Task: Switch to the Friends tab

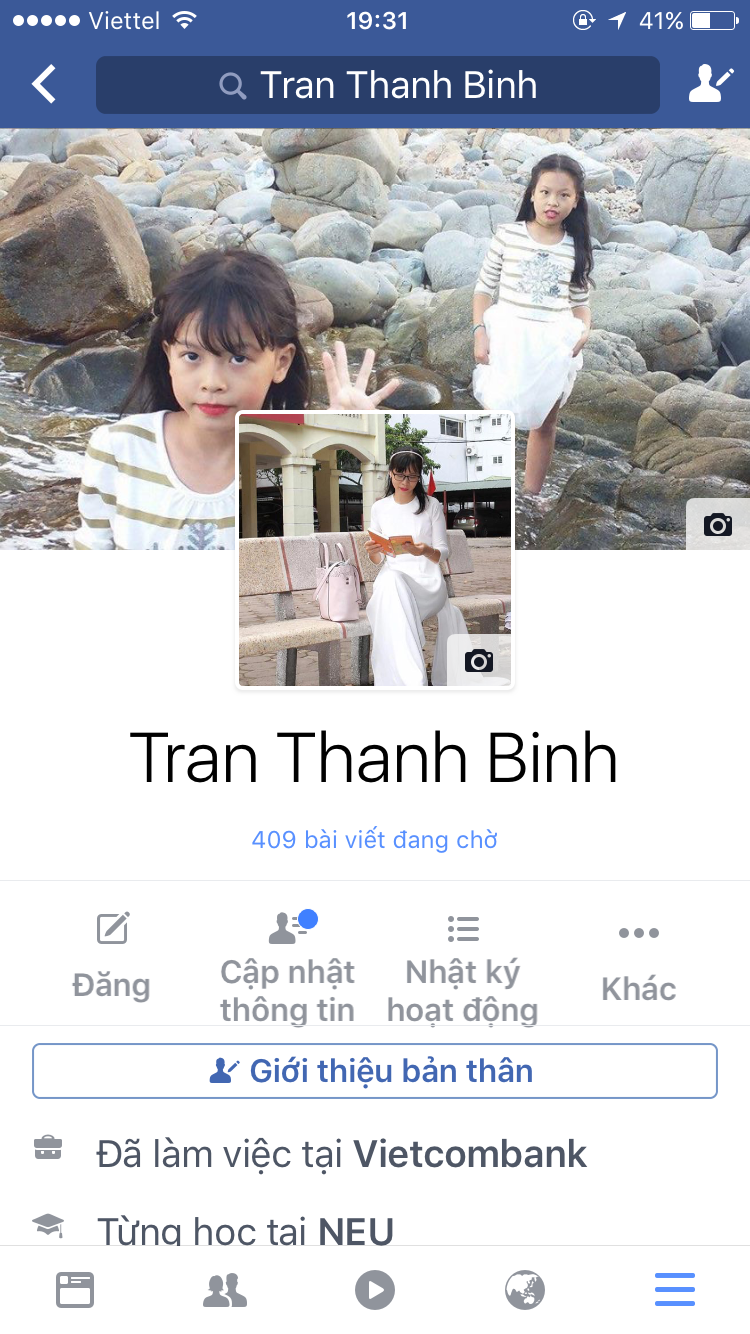Action: 225,1290
